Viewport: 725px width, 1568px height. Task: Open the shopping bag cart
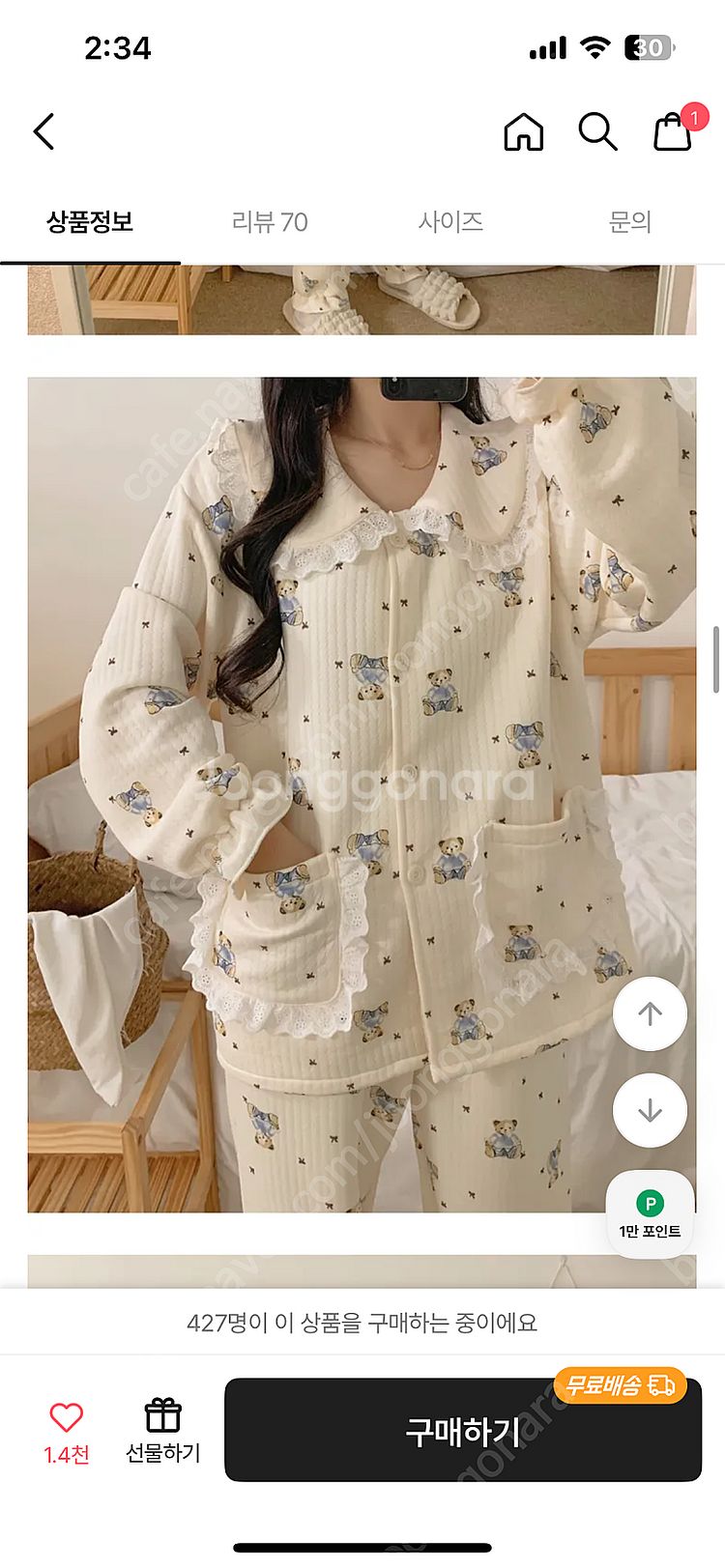(673, 131)
